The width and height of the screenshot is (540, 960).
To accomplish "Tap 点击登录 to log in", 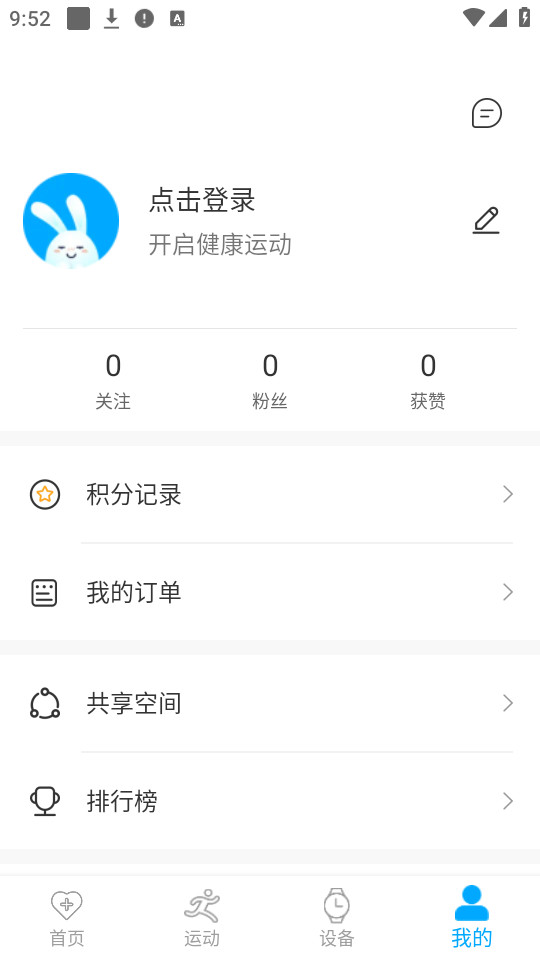I will pos(202,200).
